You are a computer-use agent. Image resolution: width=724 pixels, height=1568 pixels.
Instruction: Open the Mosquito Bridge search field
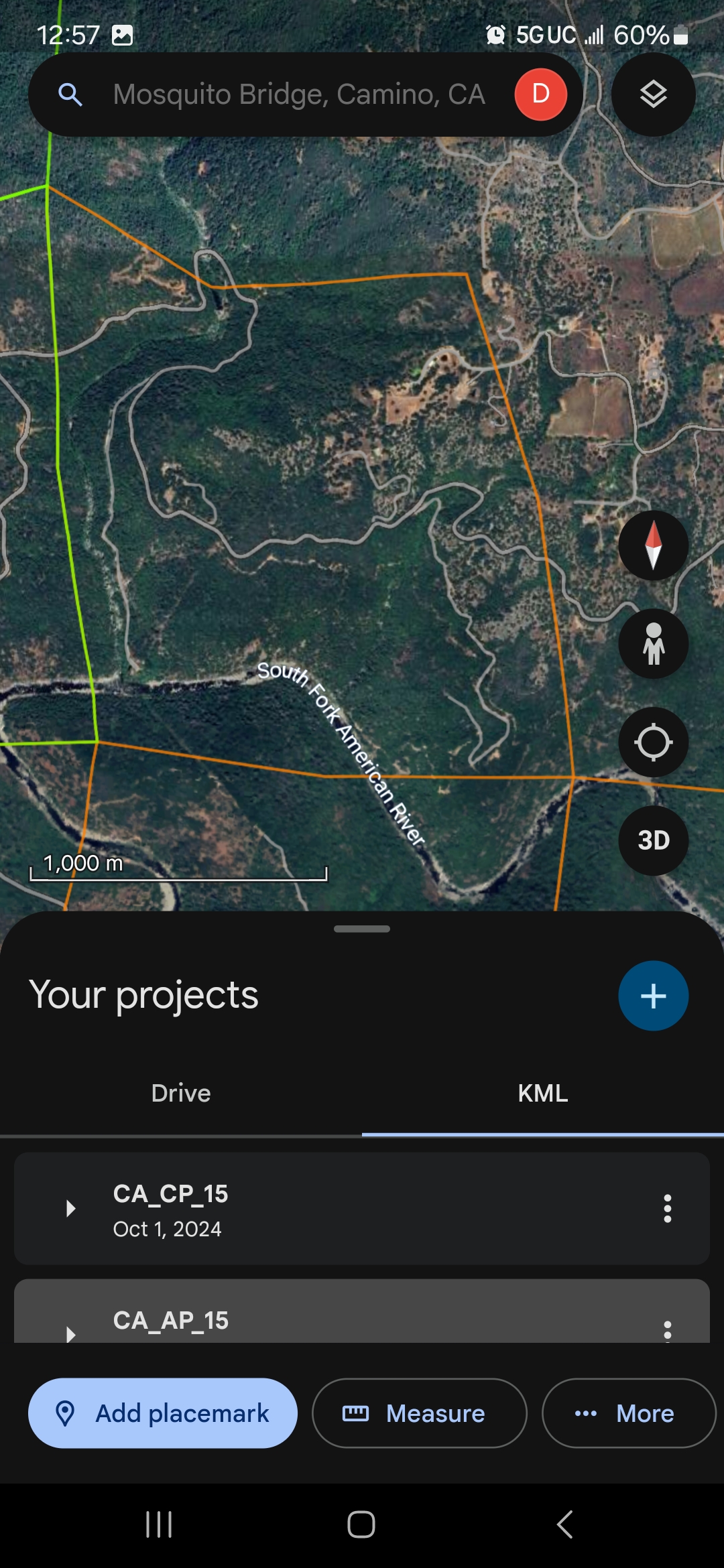(298, 94)
